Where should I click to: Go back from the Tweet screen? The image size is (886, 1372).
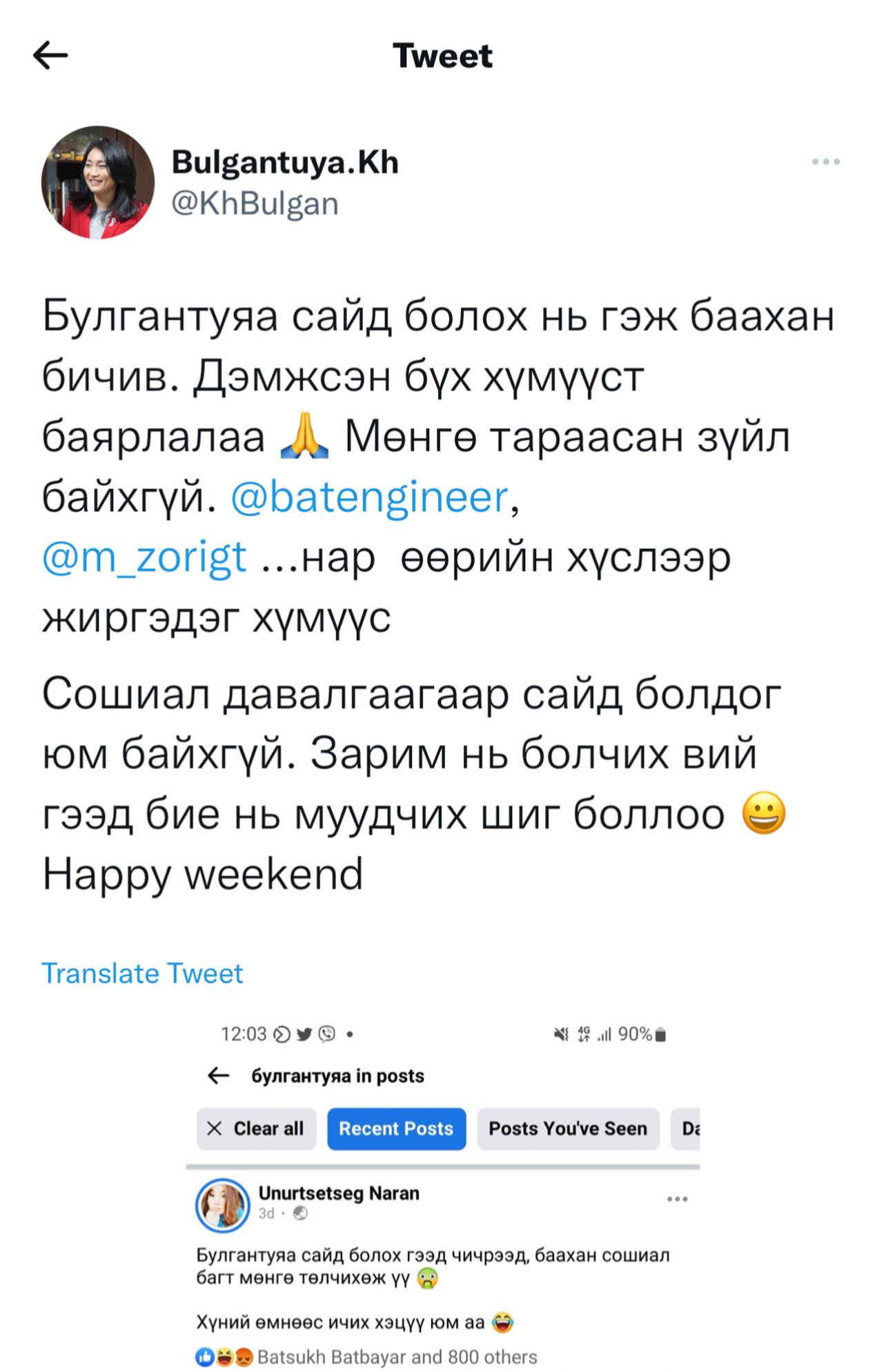(x=50, y=56)
